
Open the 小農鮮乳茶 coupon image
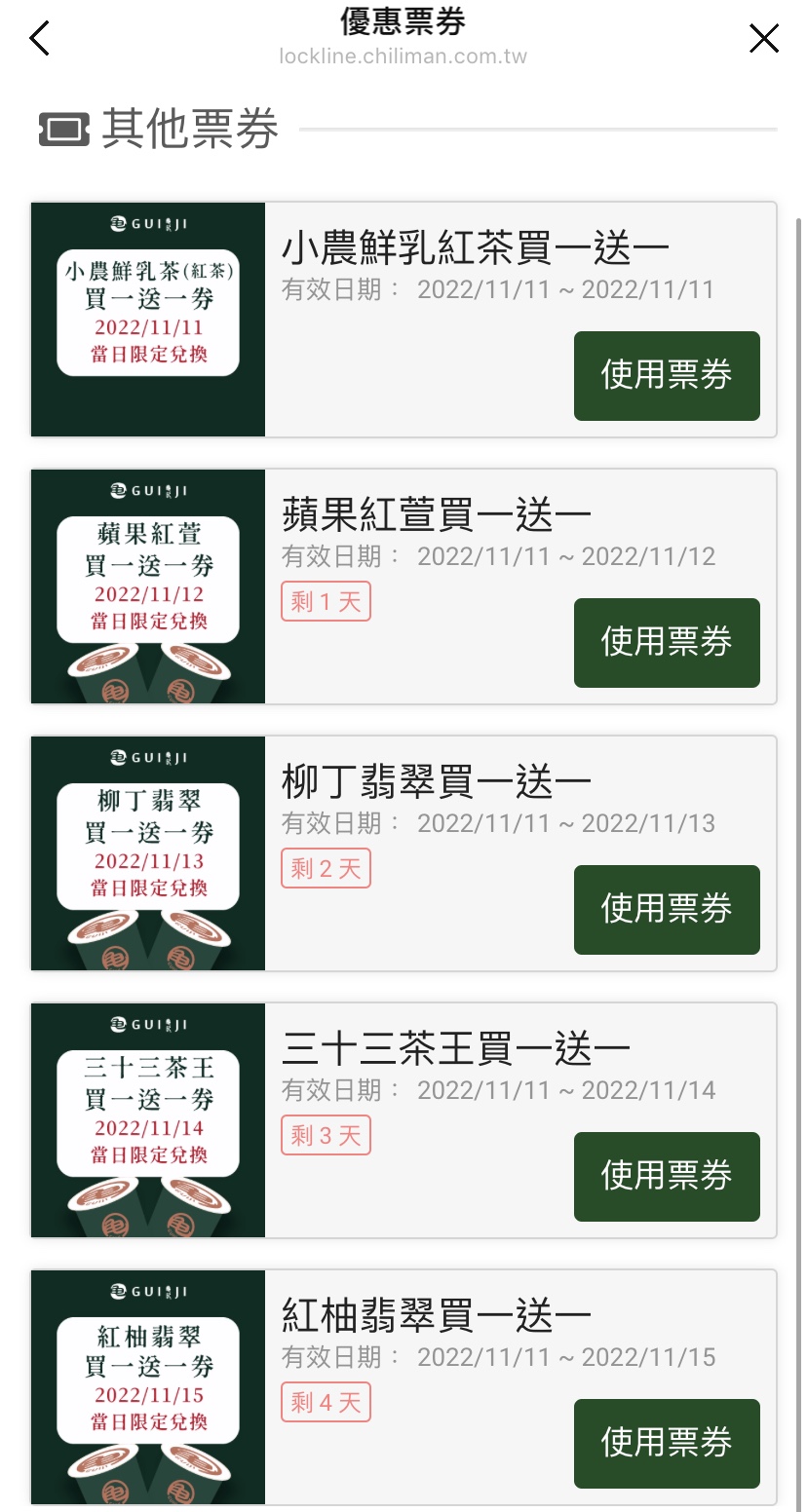148,320
